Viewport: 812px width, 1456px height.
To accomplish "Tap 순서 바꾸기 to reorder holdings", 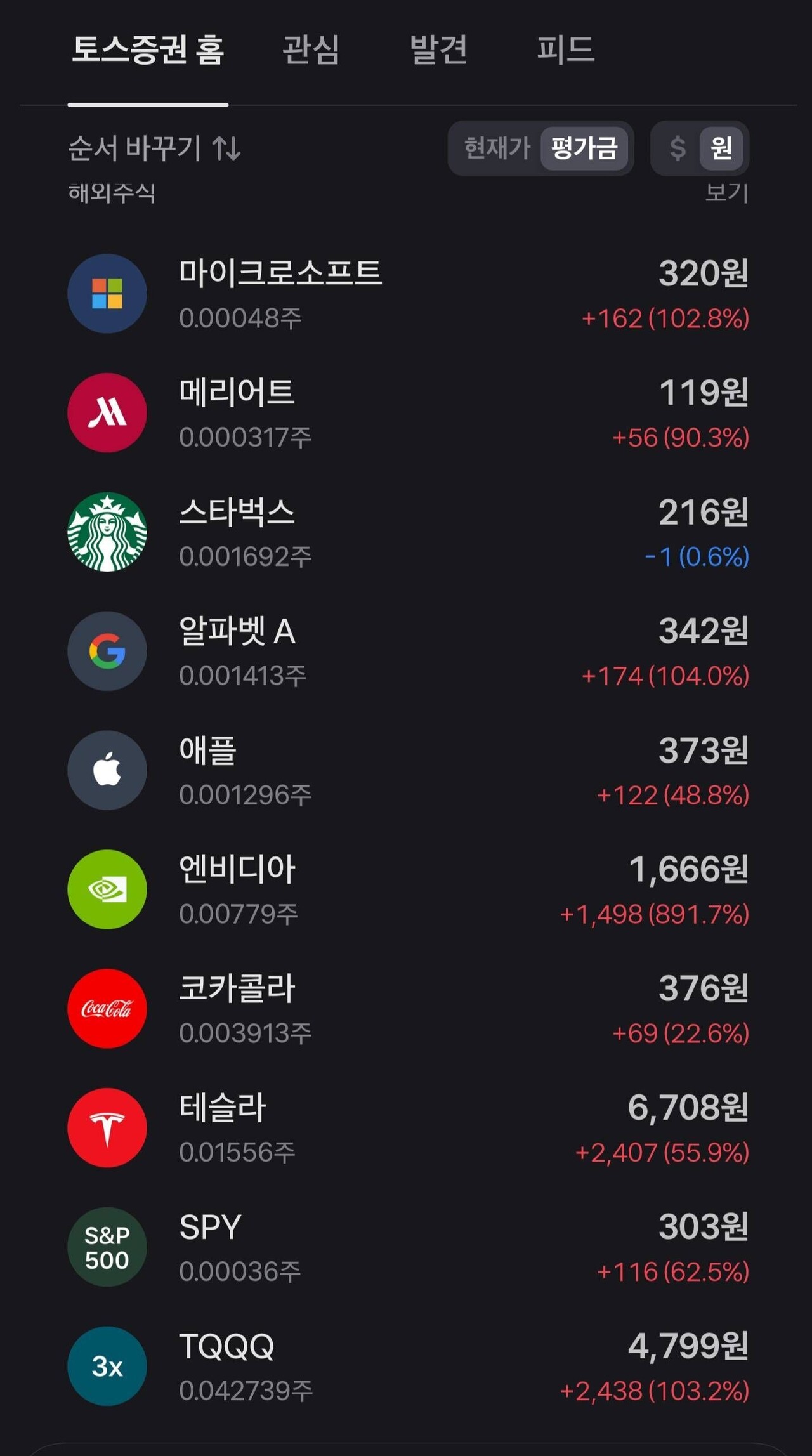I will pyautogui.click(x=152, y=149).
